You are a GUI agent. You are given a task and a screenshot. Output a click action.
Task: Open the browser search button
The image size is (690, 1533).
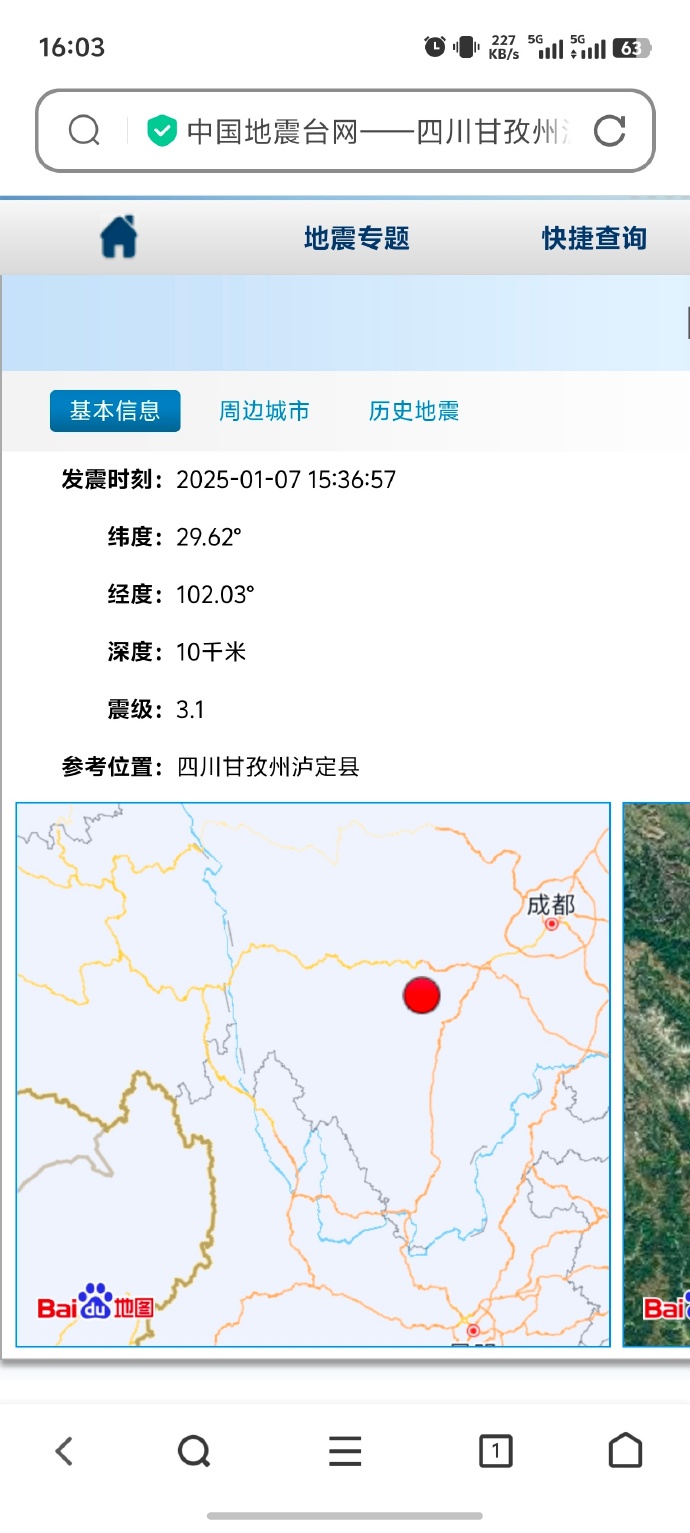coord(194,1450)
